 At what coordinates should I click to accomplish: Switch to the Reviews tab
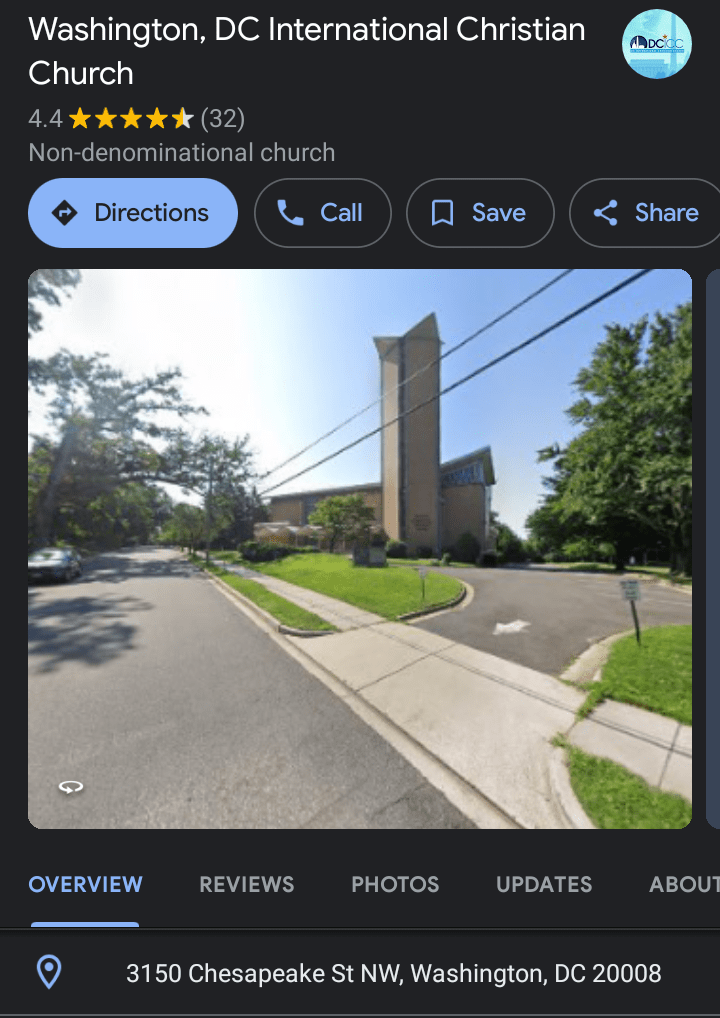coord(247,884)
